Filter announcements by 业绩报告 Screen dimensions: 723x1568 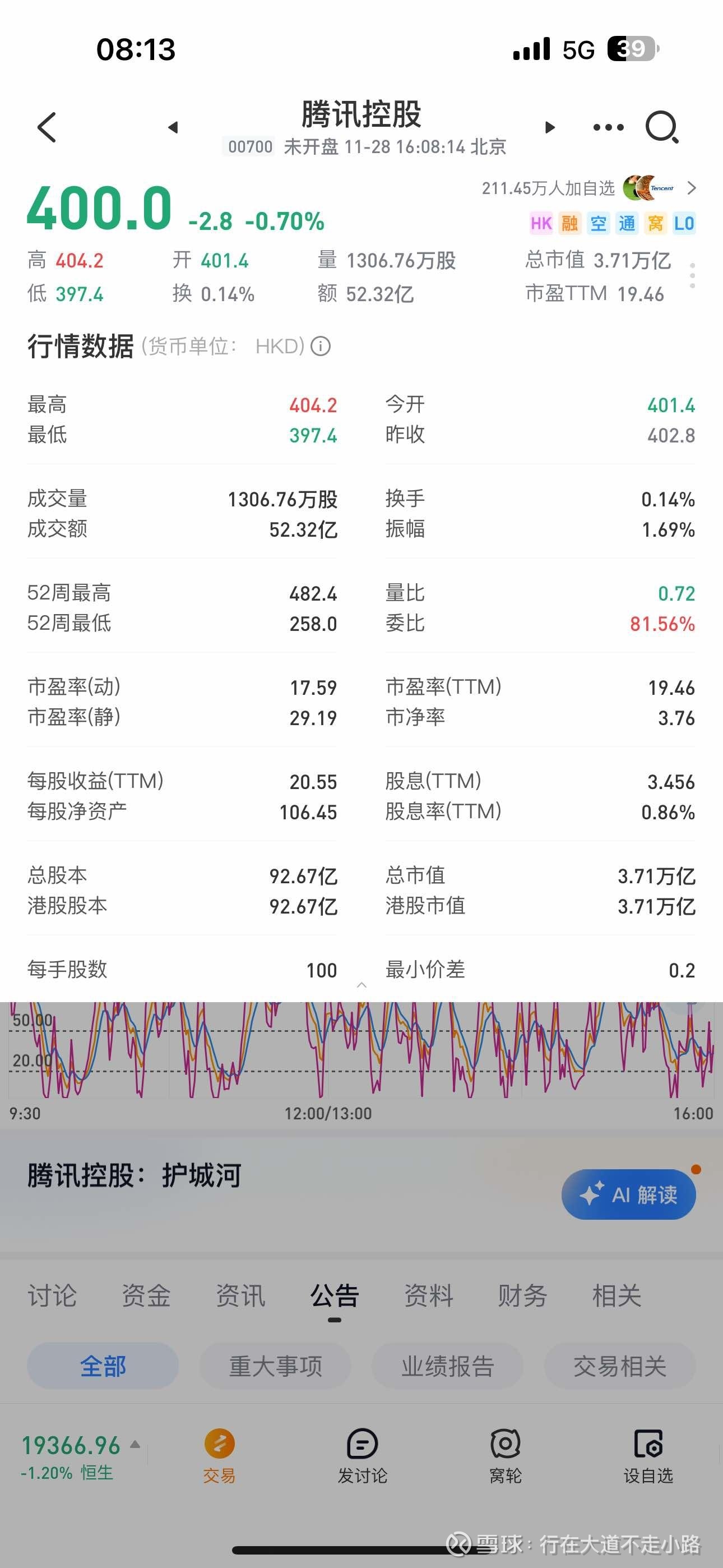click(448, 1366)
